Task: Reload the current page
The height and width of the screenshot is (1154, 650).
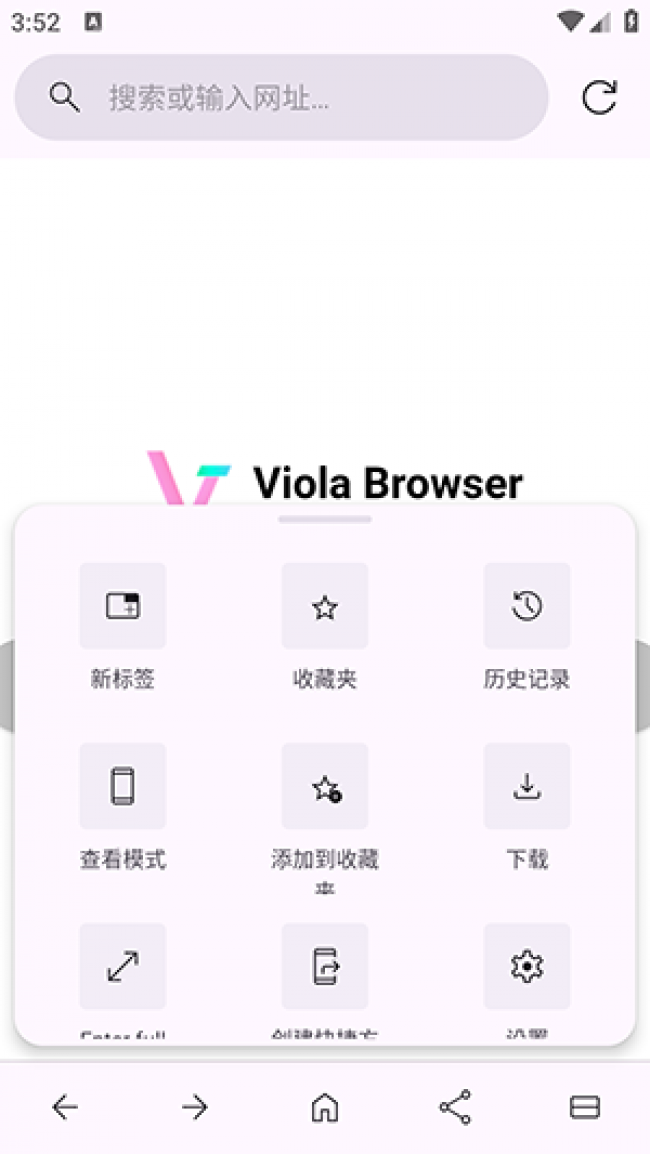Action: (x=599, y=97)
